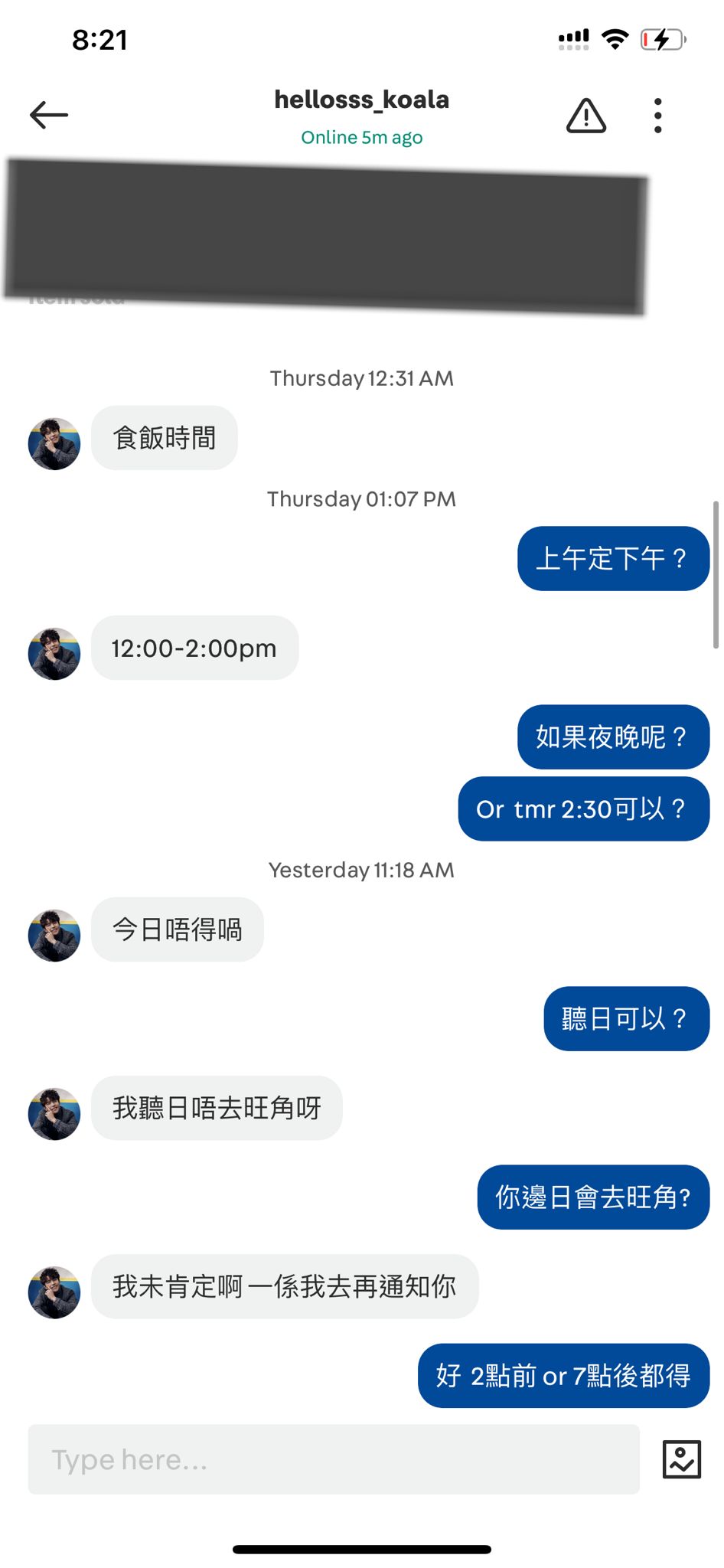The image size is (724, 1568).
Task: Open the three-dot overflow menu
Action: [x=658, y=116]
